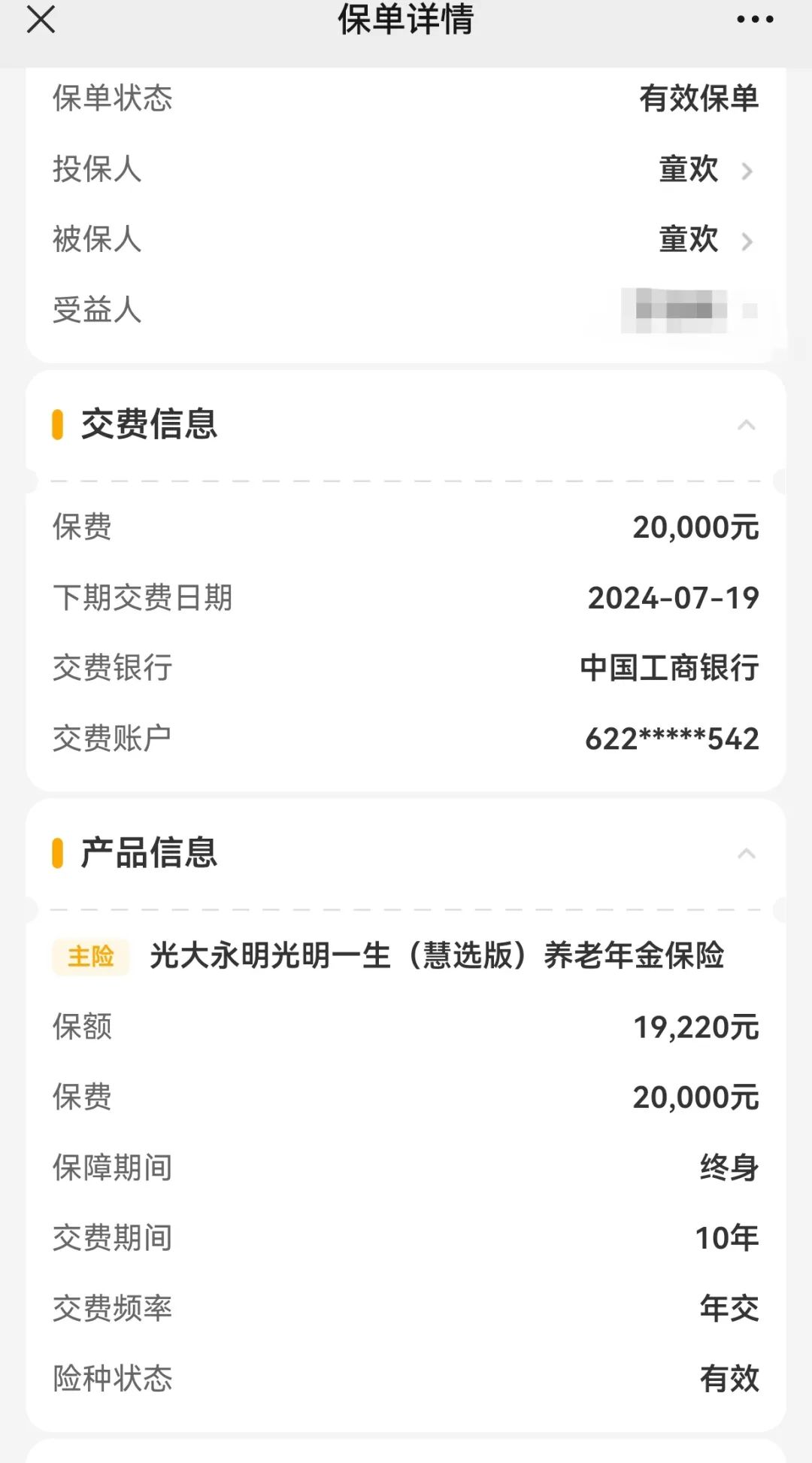Open the three-dot overflow menu

click(755, 20)
